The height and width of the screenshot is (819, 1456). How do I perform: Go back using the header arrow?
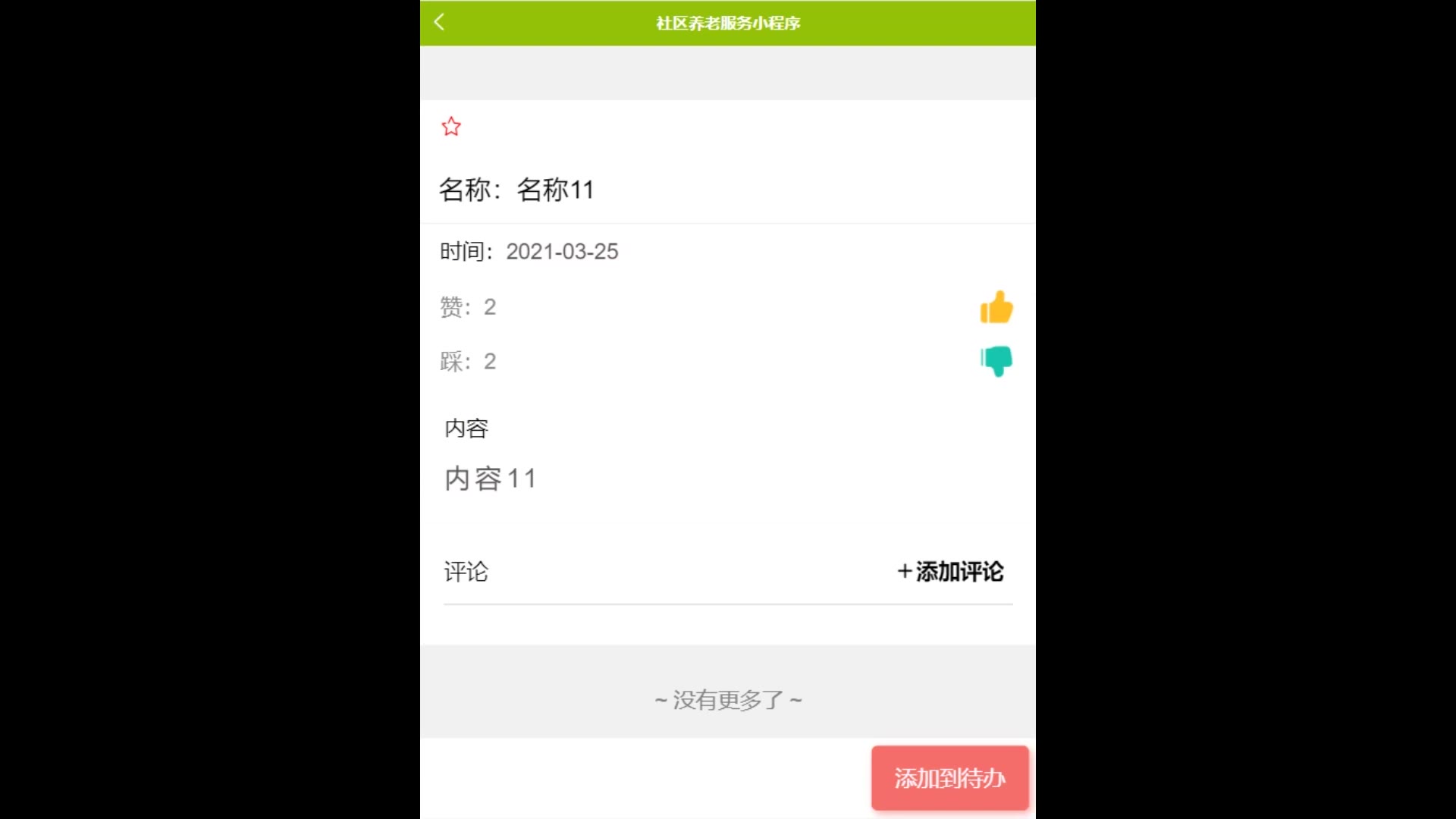pos(439,22)
